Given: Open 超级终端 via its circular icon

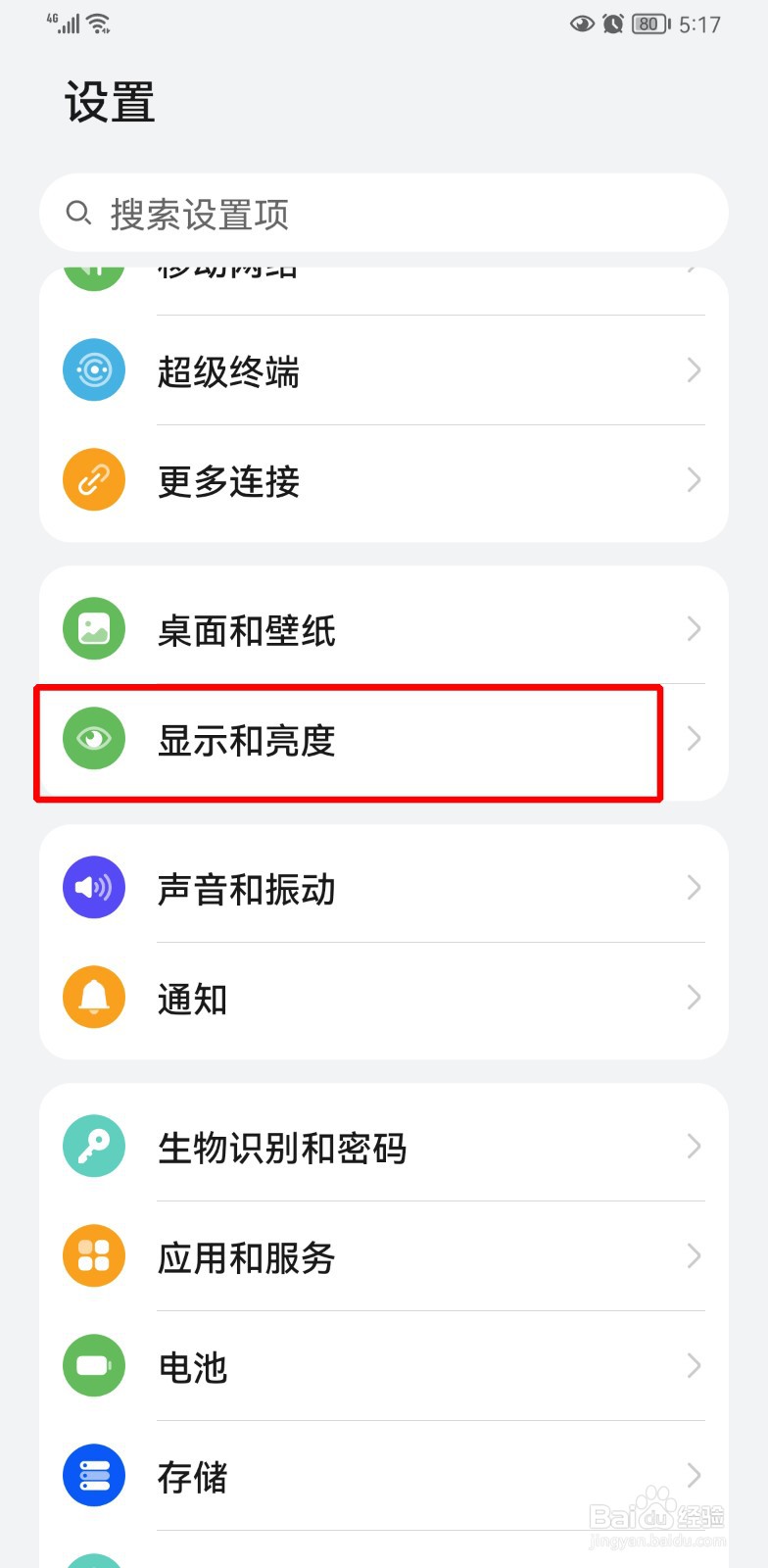Looking at the screenshot, I should click(93, 369).
